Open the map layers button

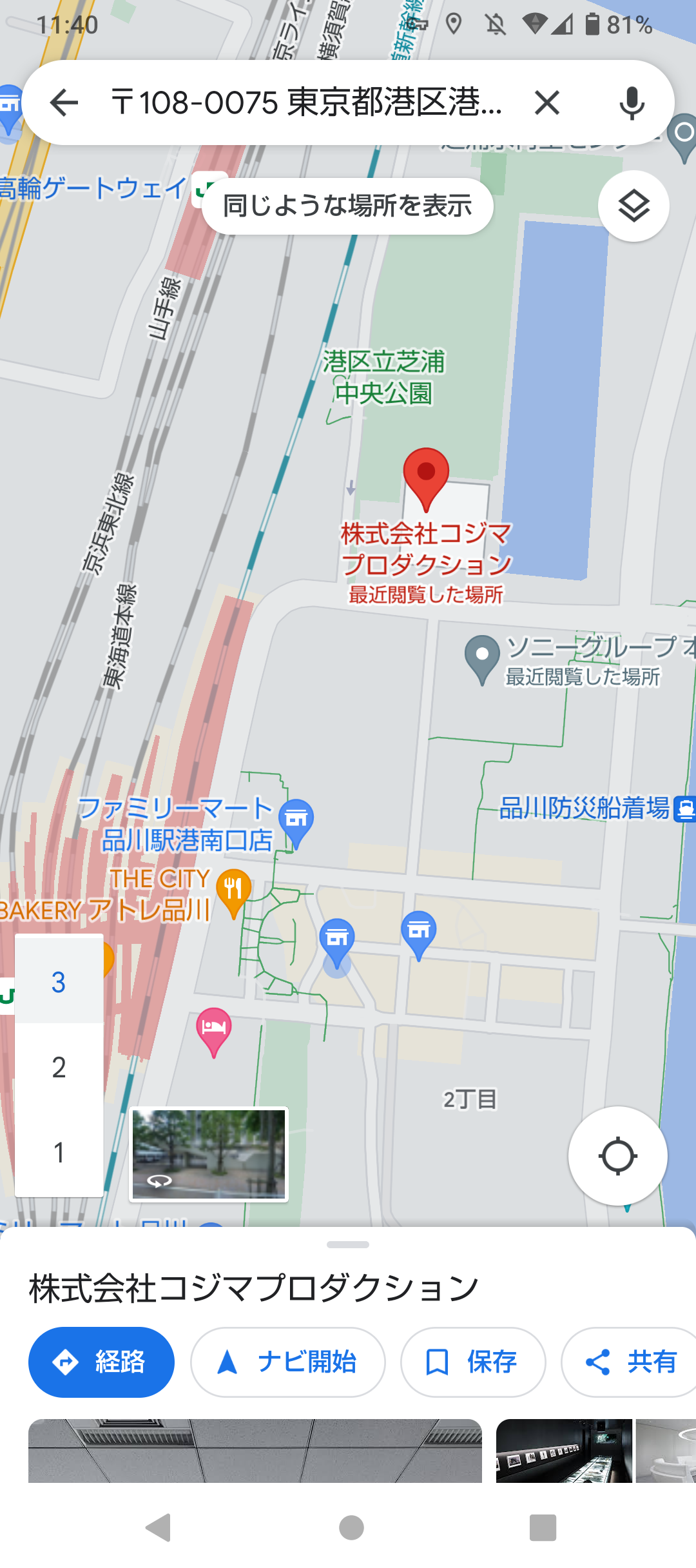click(633, 206)
